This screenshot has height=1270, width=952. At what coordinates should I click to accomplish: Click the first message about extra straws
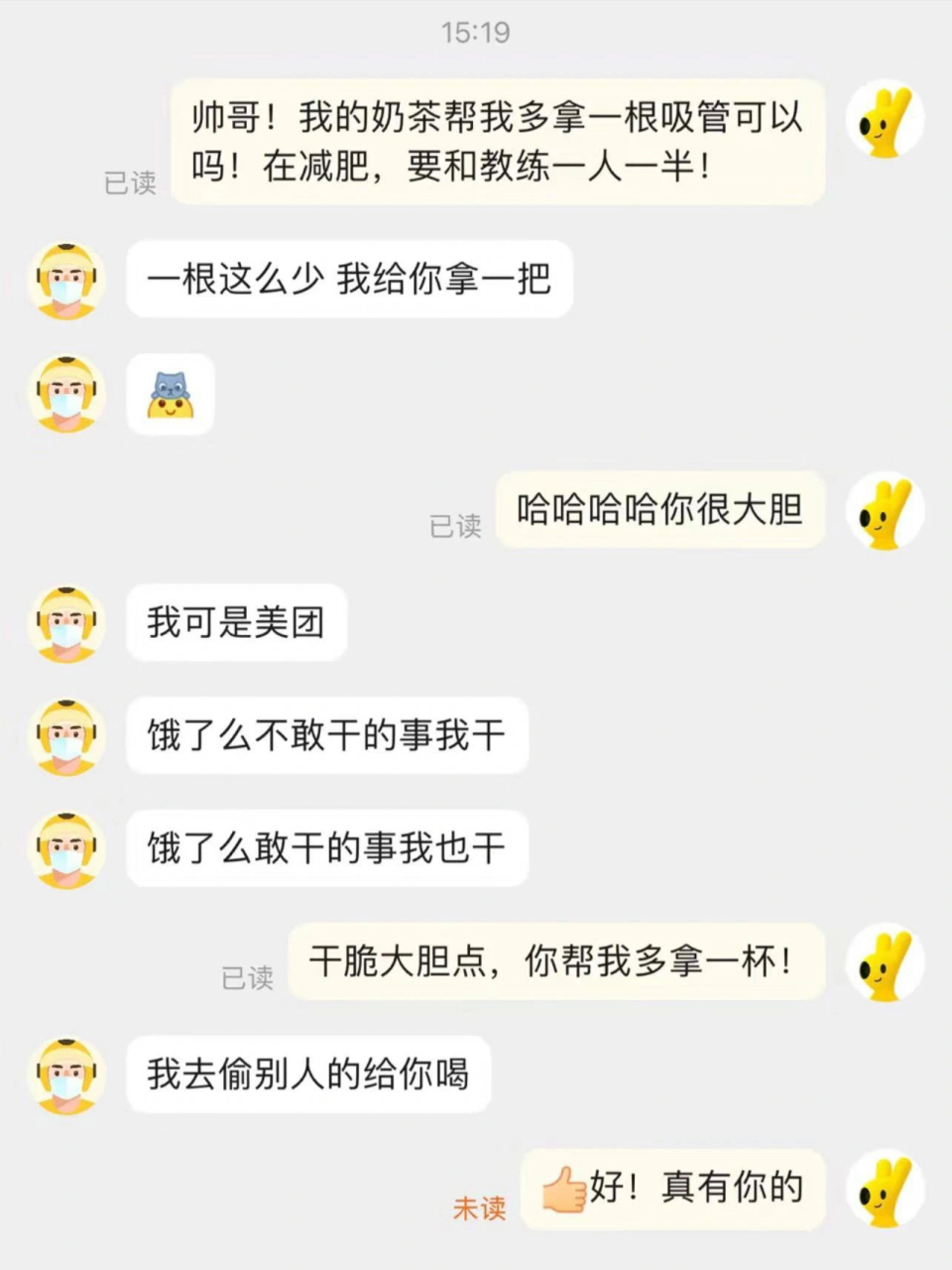pos(496,142)
